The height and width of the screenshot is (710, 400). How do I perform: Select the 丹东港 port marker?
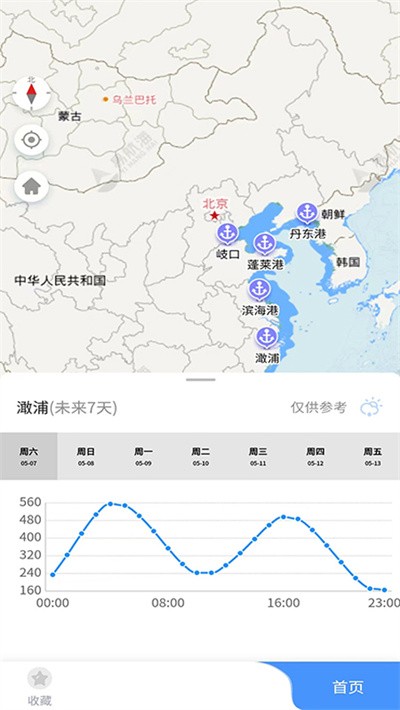pyautogui.click(x=308, y=213)
